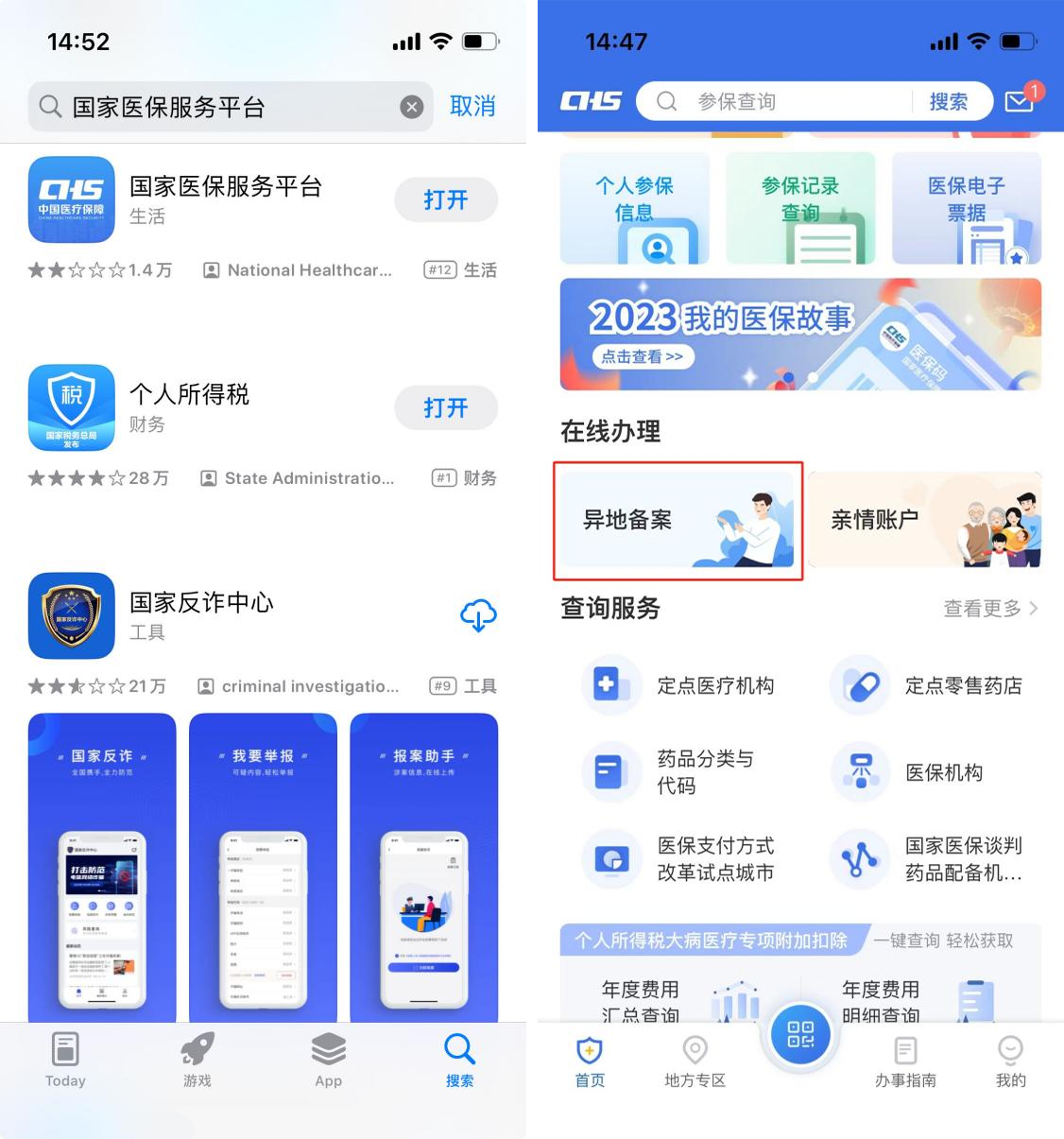Open 国家医保服务平台 via its 打开 button
This screenshot has width=1064, height=1139.
click(x=445, y=199)
